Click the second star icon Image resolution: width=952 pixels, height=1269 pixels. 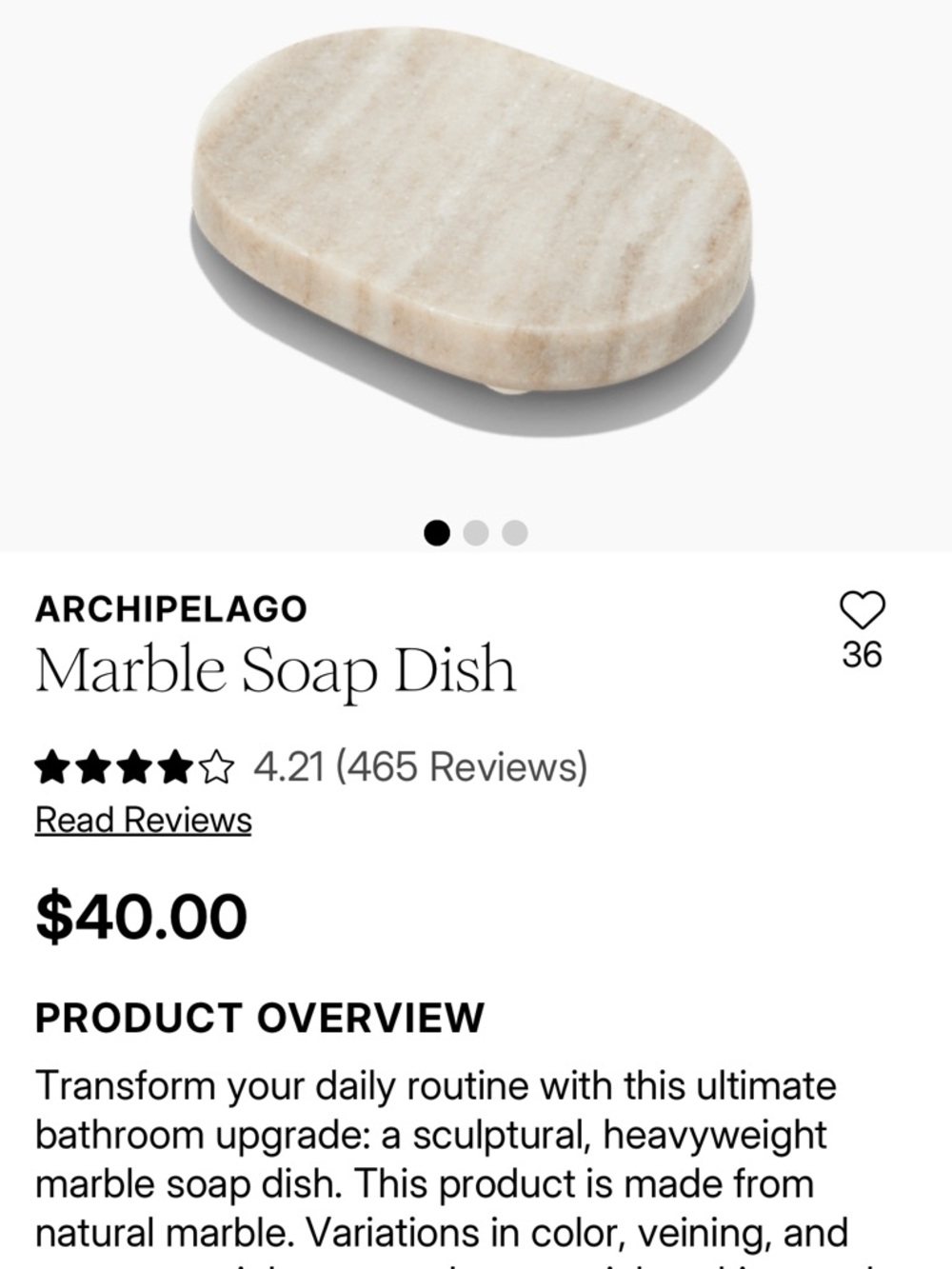94,764
